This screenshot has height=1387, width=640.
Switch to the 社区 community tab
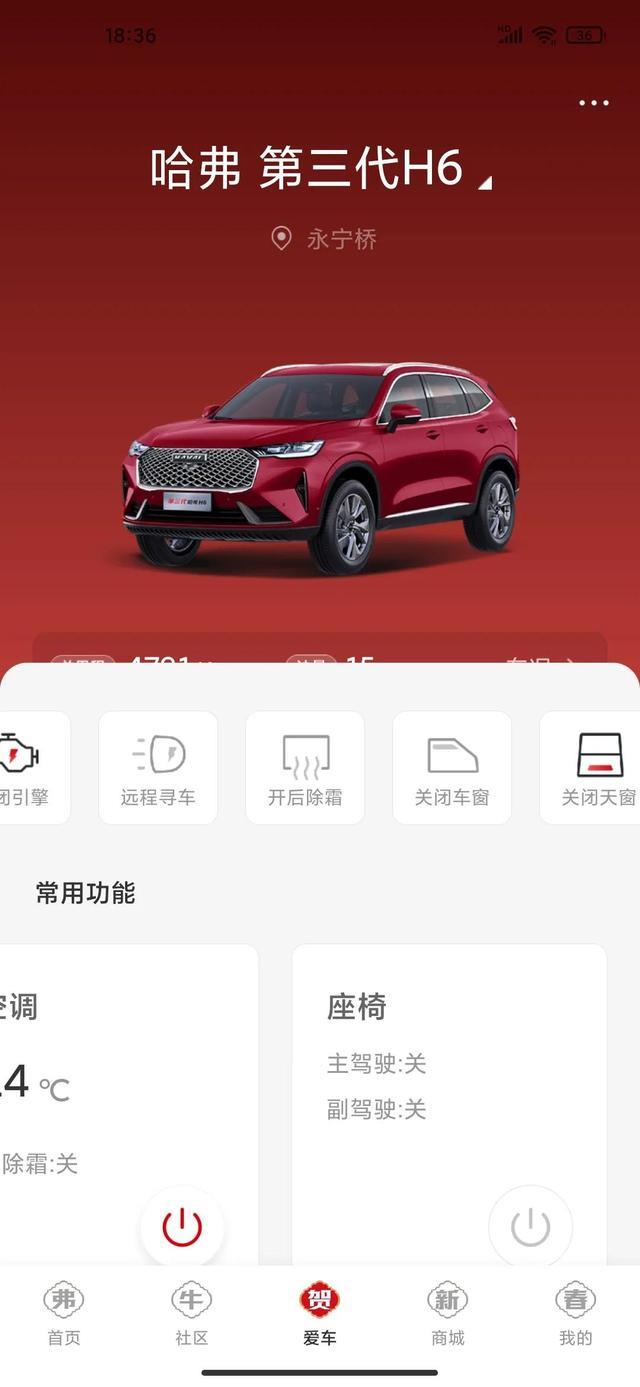point(191,1316)
